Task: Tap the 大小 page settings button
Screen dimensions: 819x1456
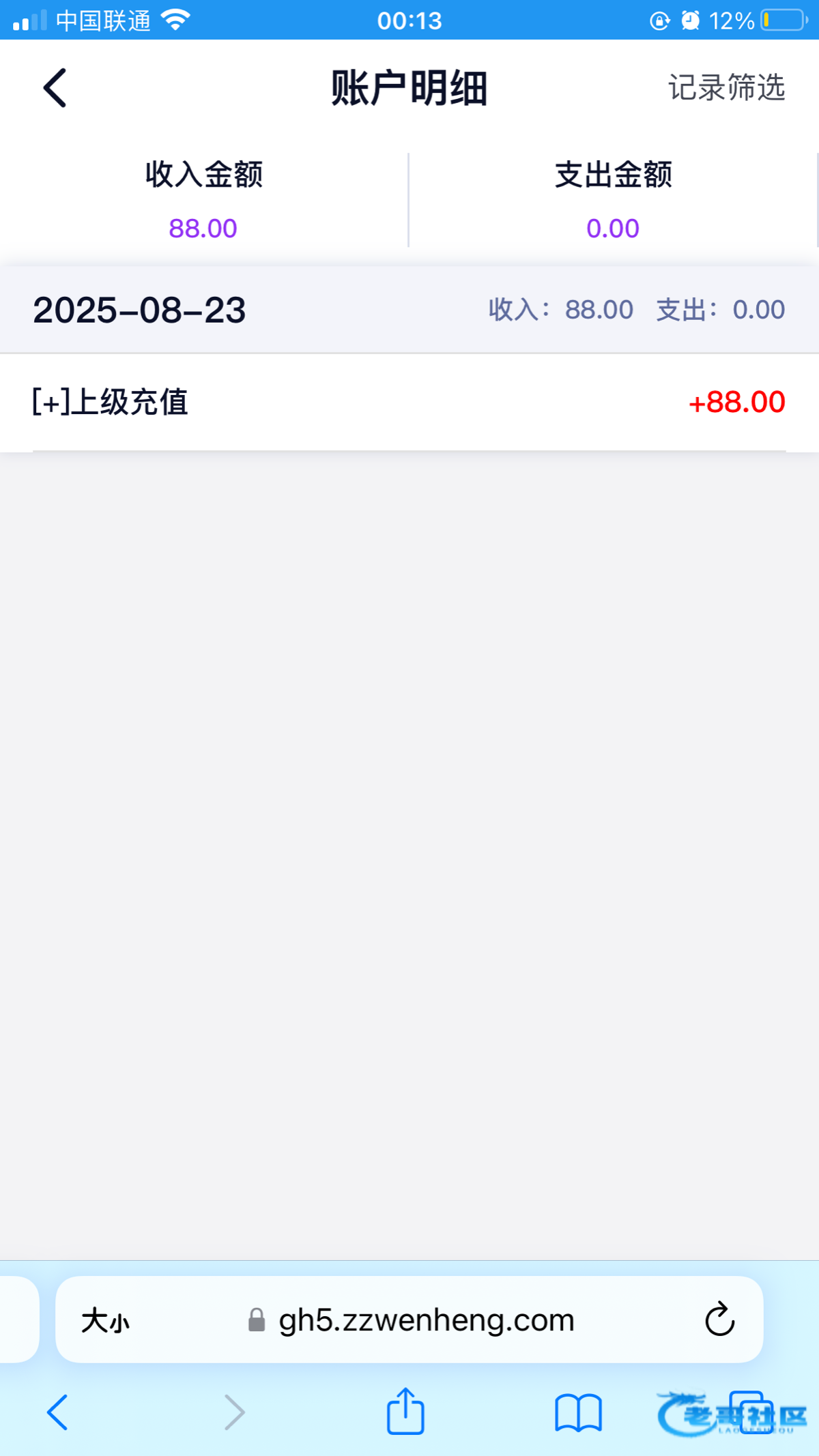Action: point(106,1321)
